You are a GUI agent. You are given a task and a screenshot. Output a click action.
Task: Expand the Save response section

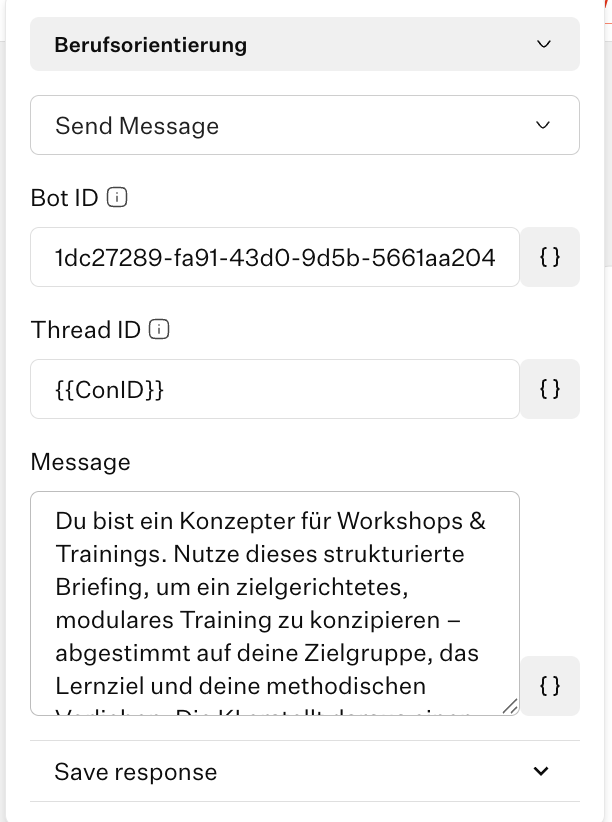(304, 772)
